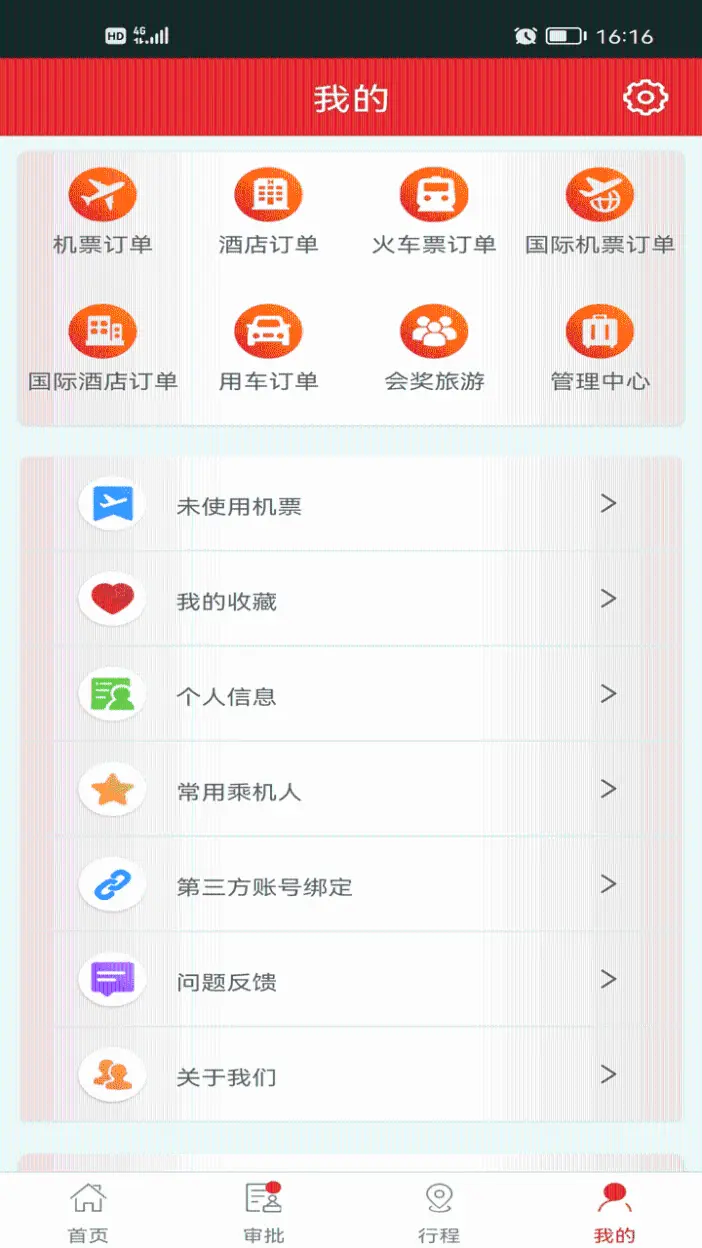
Task: Open 第三方账号绑定 account binding row
Action: click(x=350, y=886)
